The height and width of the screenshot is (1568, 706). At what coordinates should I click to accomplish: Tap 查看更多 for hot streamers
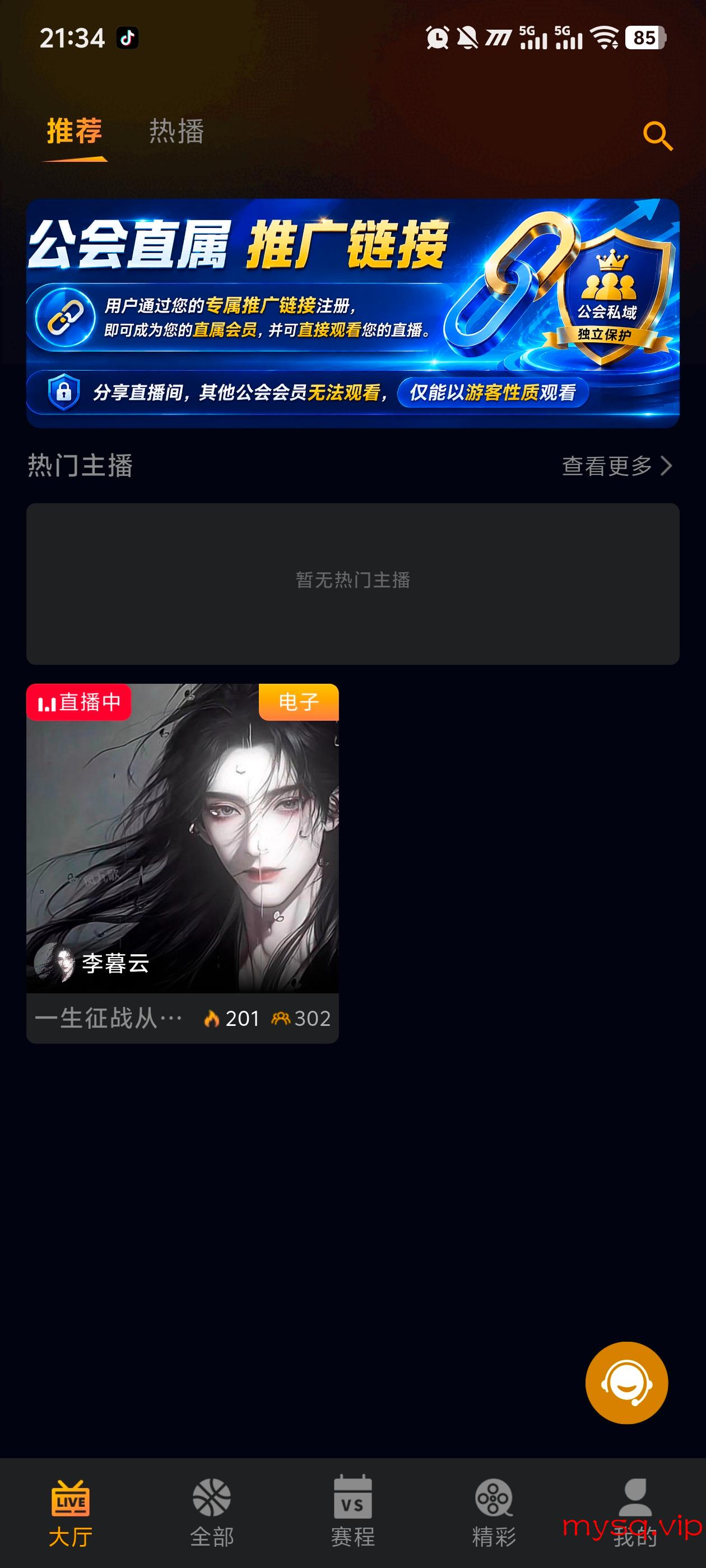pyautogui.click(x=617, y=466)
